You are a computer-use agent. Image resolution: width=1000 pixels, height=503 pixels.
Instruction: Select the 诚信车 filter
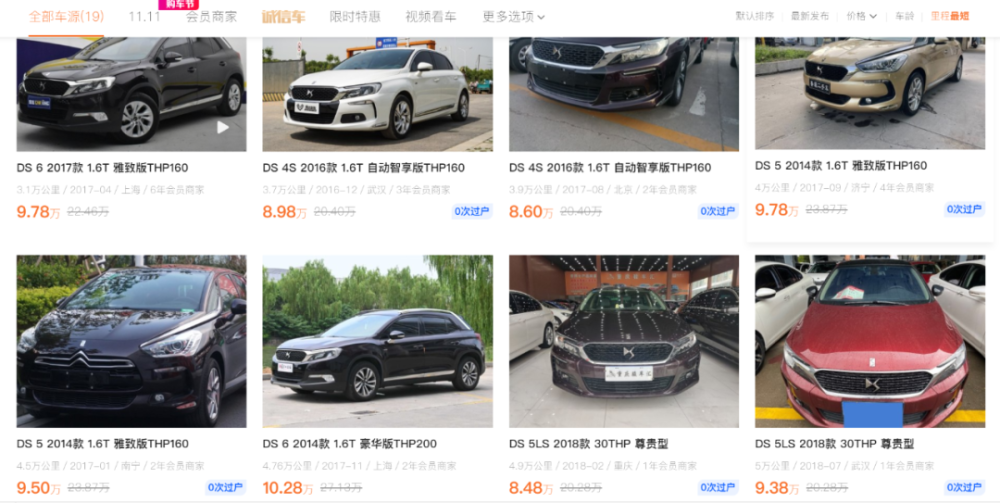click(284, 17)
